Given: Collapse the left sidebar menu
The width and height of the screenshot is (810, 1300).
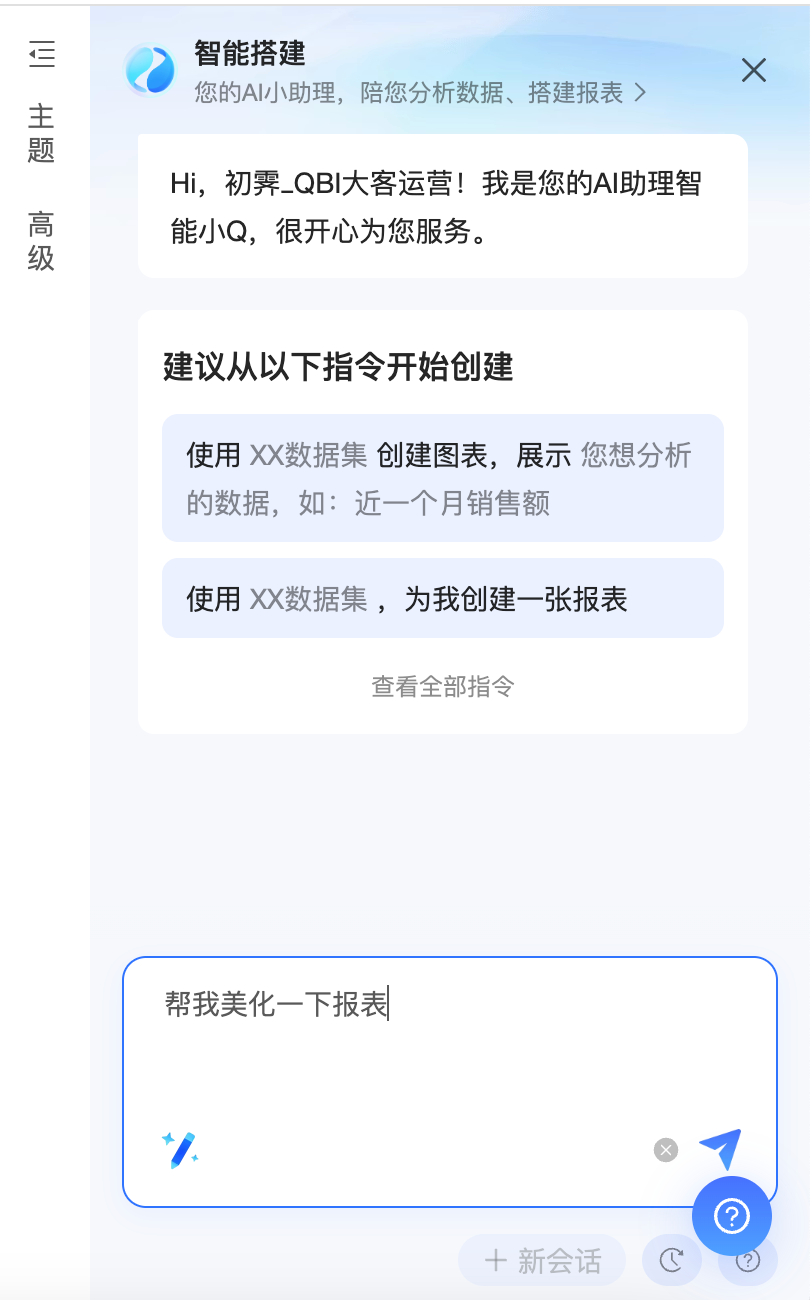Looking at the screenshot, I should tap(41, 54).
